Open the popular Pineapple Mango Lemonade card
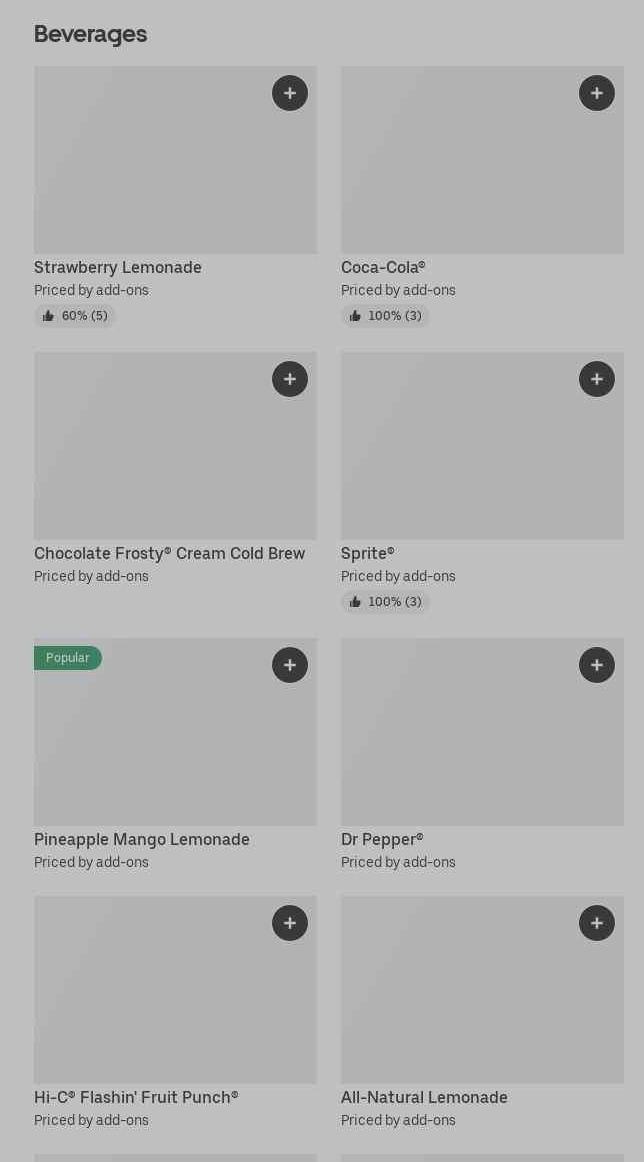This screenshot has height=1162, width=644. pos(150,745)
